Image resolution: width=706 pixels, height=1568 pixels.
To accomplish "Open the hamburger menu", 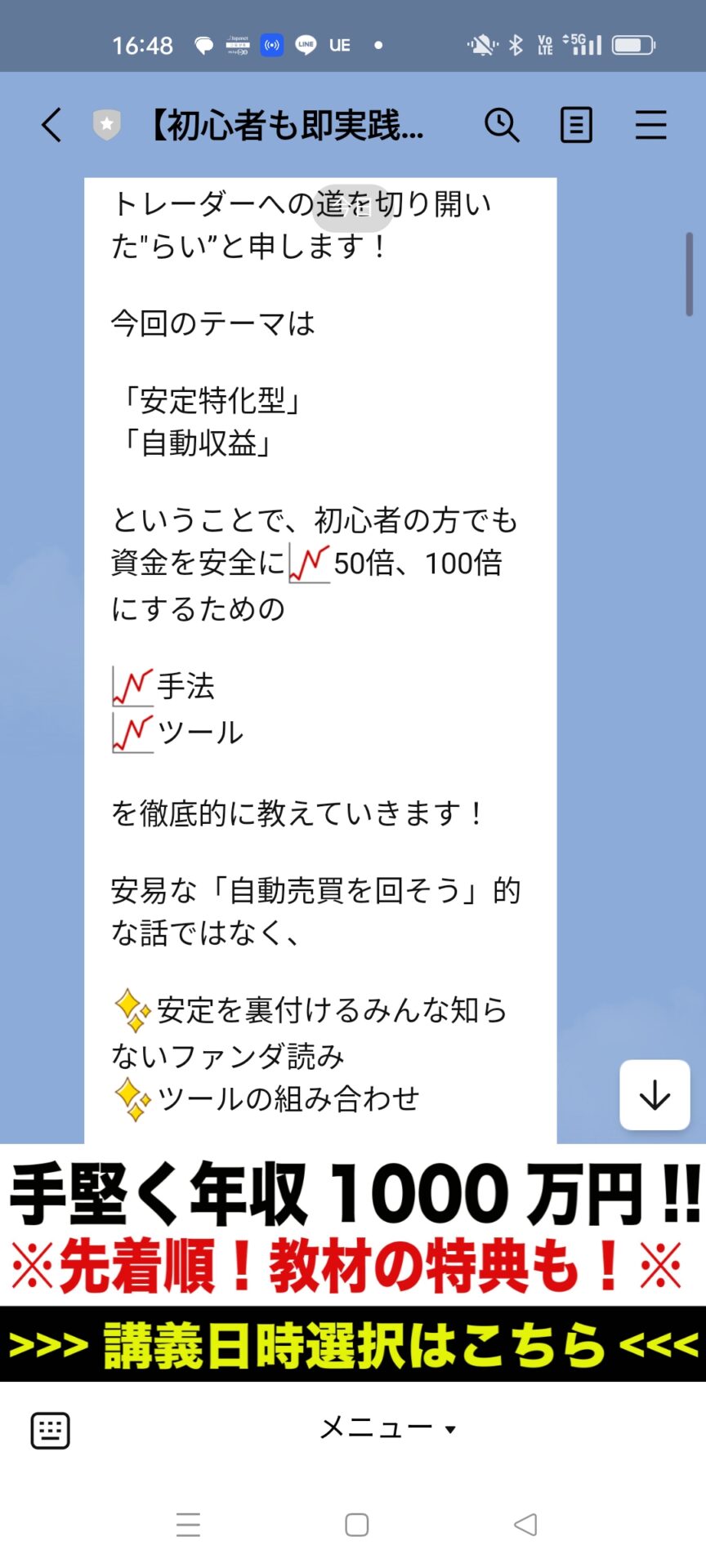I will coord(651,126).
